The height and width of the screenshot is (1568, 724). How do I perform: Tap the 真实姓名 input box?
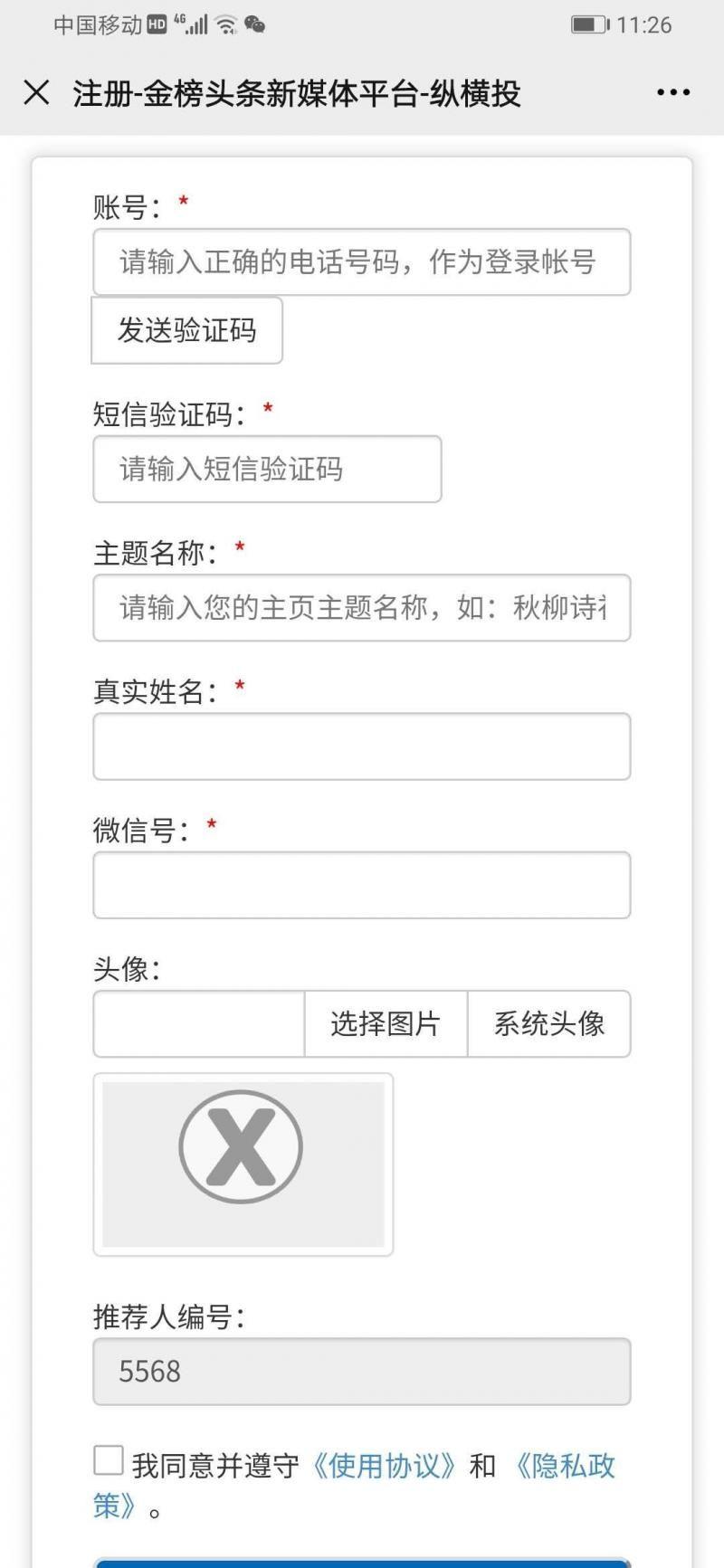362,746
